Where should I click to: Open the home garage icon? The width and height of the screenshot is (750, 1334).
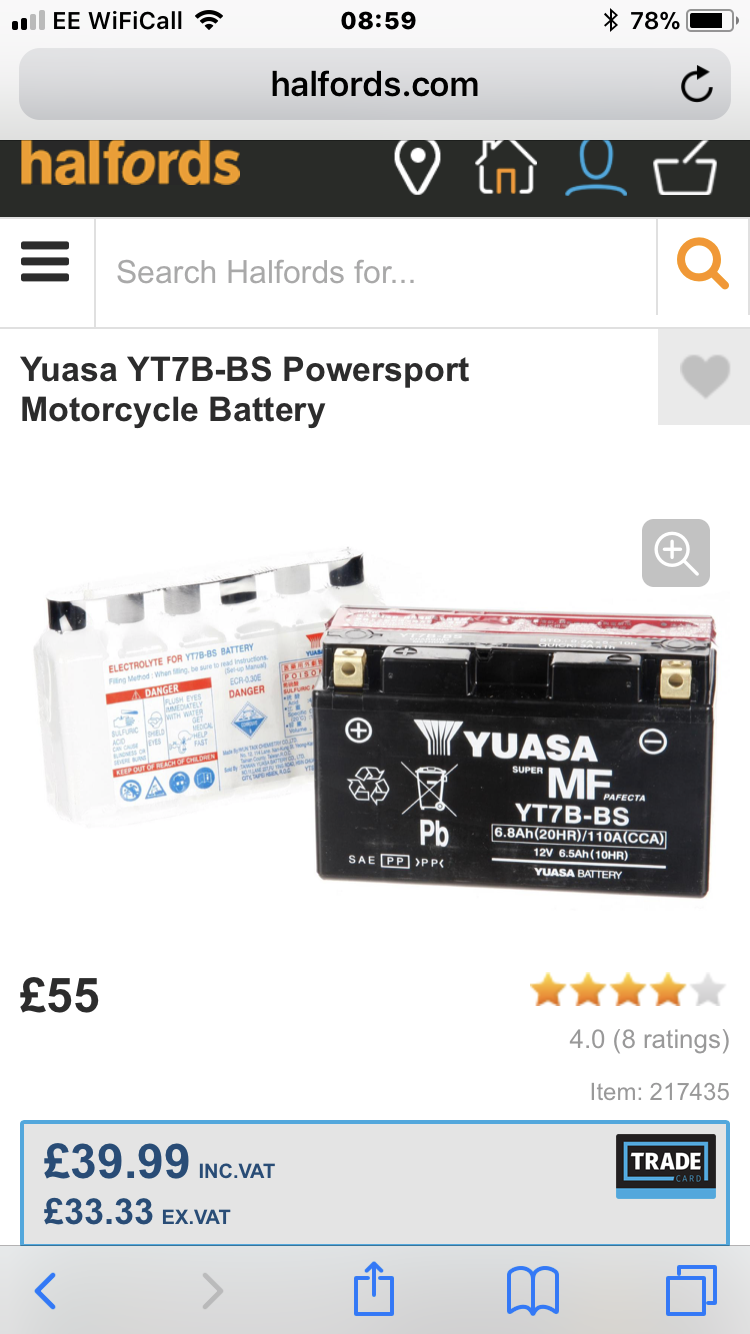506,166
